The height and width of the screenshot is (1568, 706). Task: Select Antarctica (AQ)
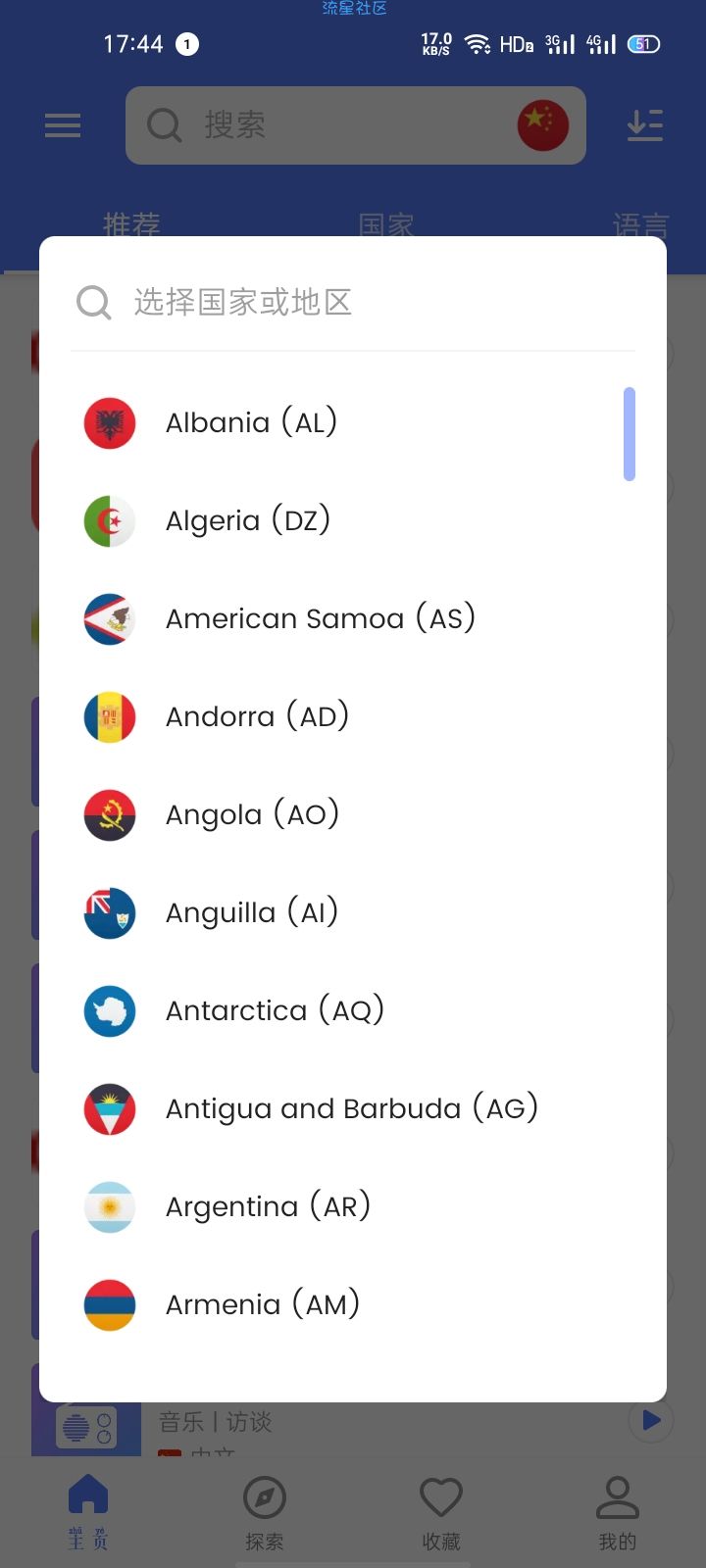click(x=347, y=1011)
